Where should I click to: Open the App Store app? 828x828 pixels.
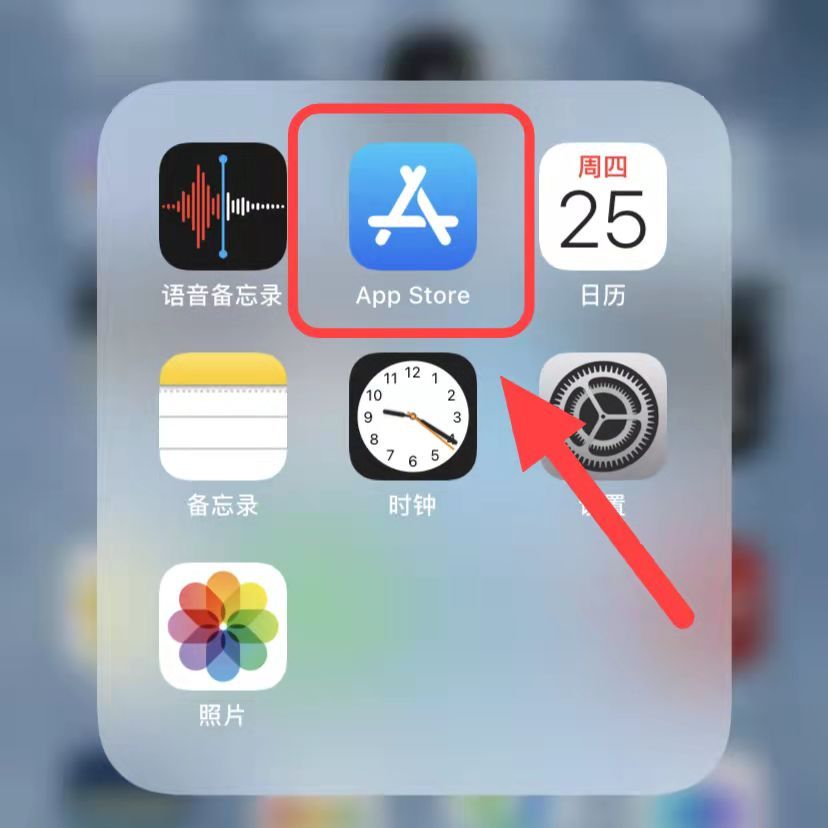(412, 207)
